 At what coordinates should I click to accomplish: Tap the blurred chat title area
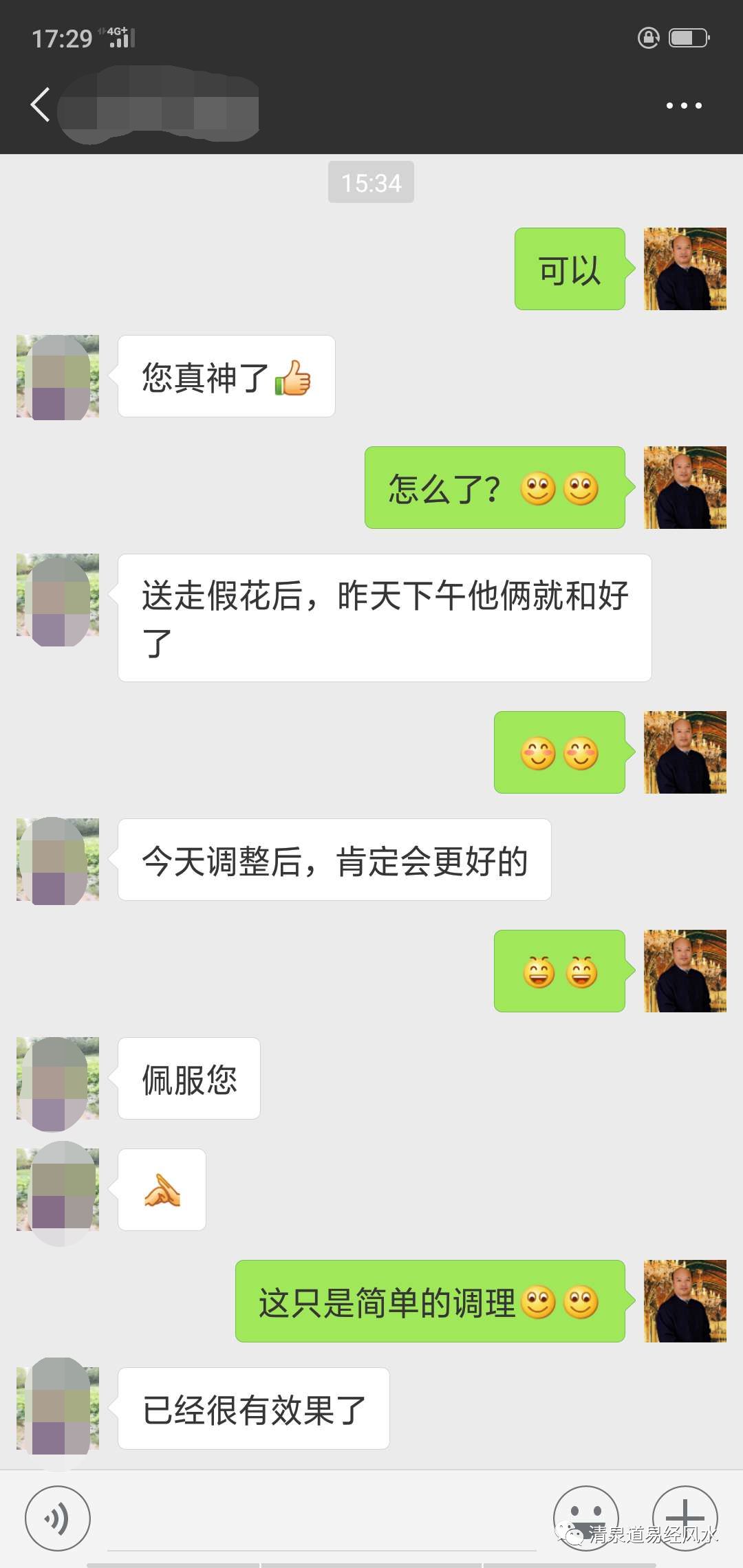(x=158, y=107)
